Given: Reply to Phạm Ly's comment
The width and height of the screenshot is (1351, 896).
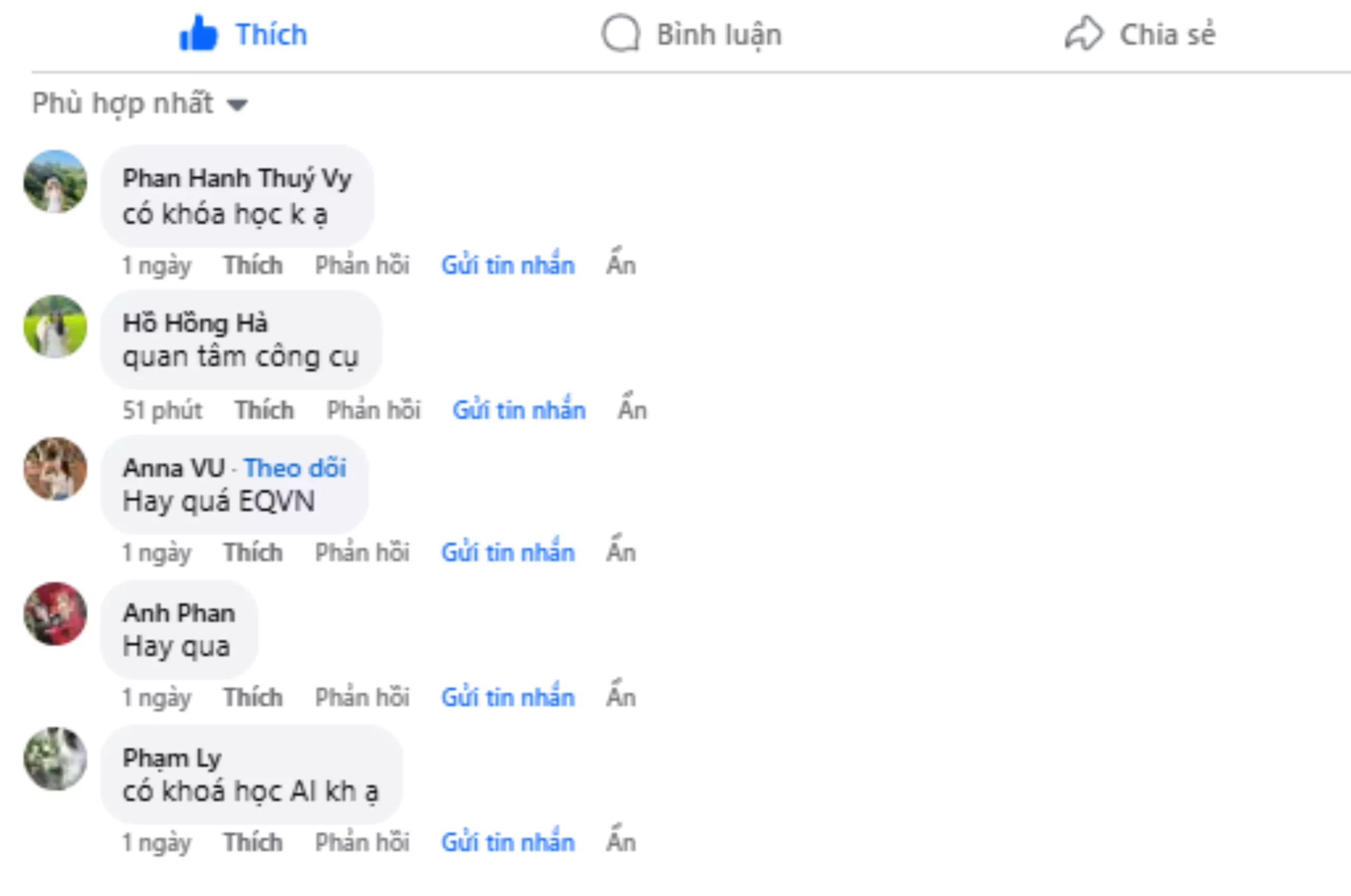Looking at the screenshot, I should (x=361, y=843).
